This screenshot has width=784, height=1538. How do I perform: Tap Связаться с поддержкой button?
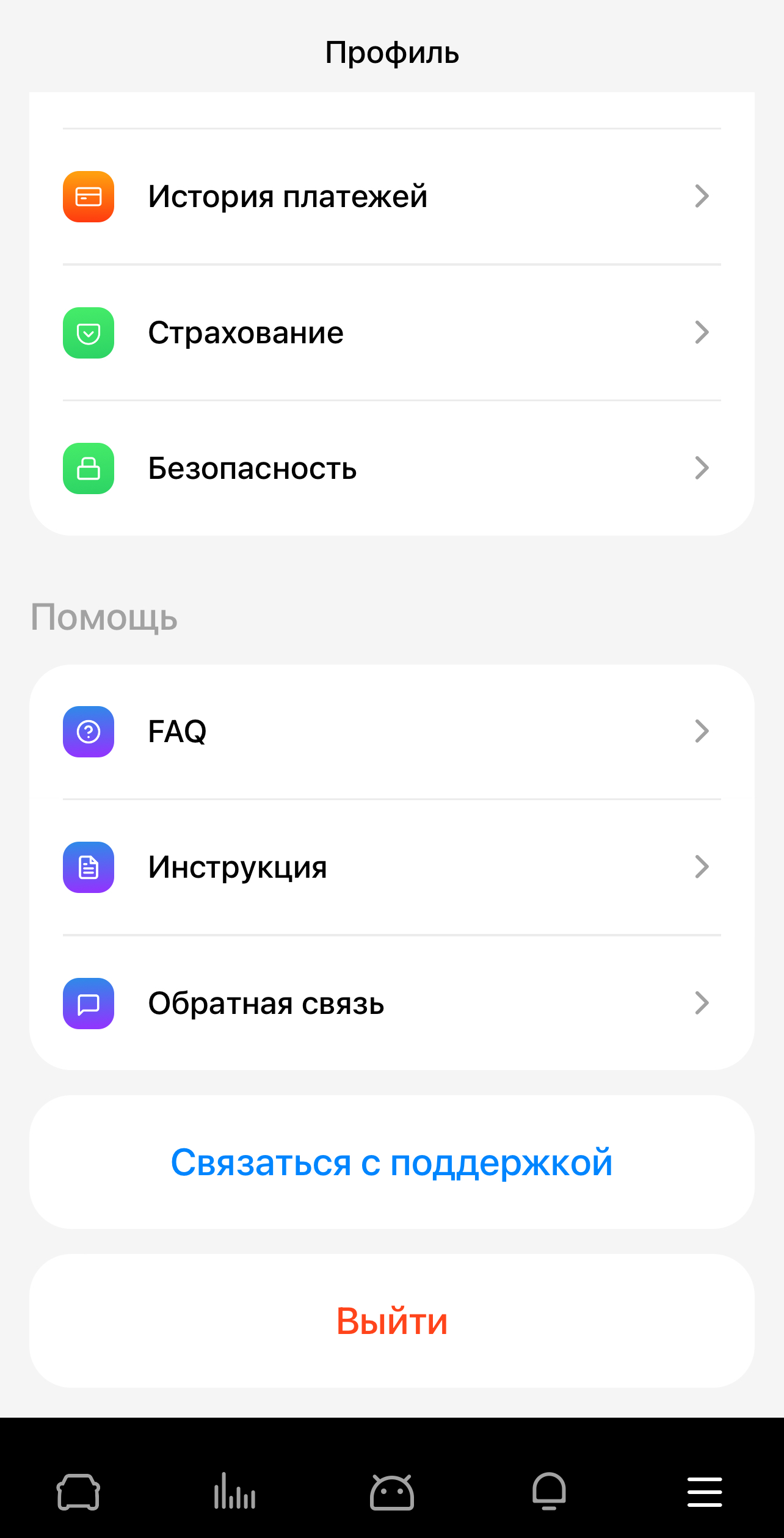tap(391, 1162)
